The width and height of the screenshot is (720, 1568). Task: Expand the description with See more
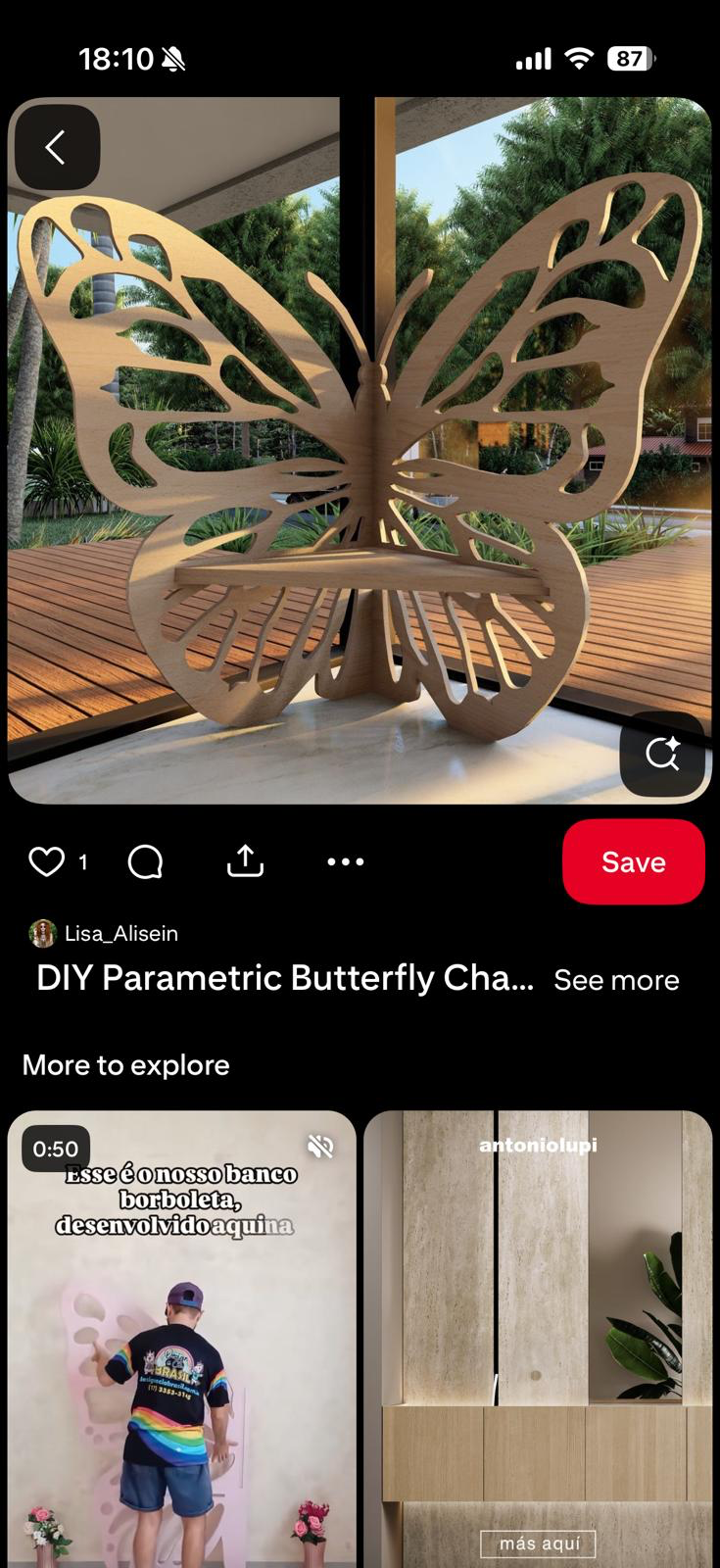pyautogui.click(x=616, y=980)
